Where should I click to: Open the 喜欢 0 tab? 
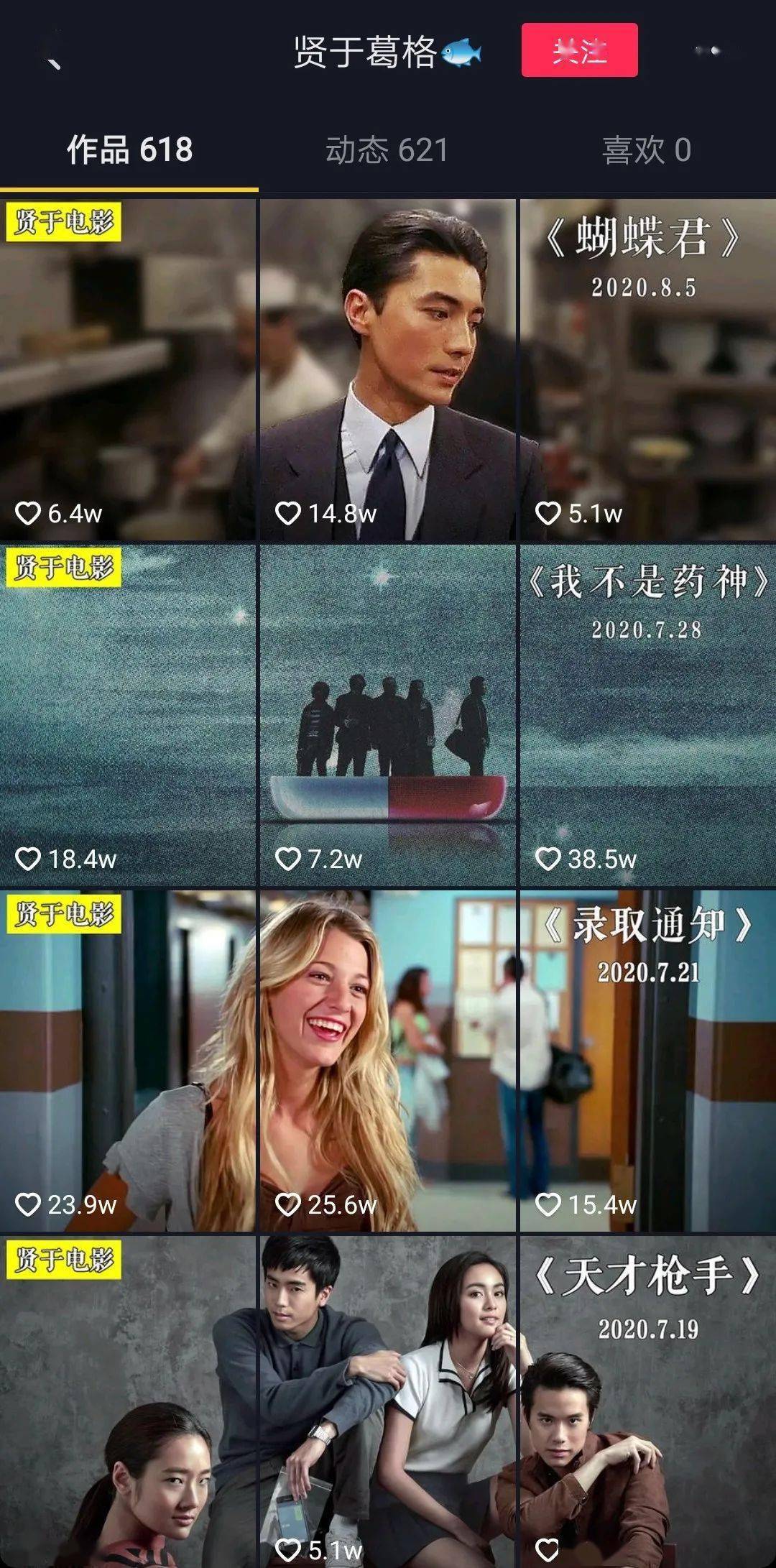pyautogui.click(x=646, y=150)
